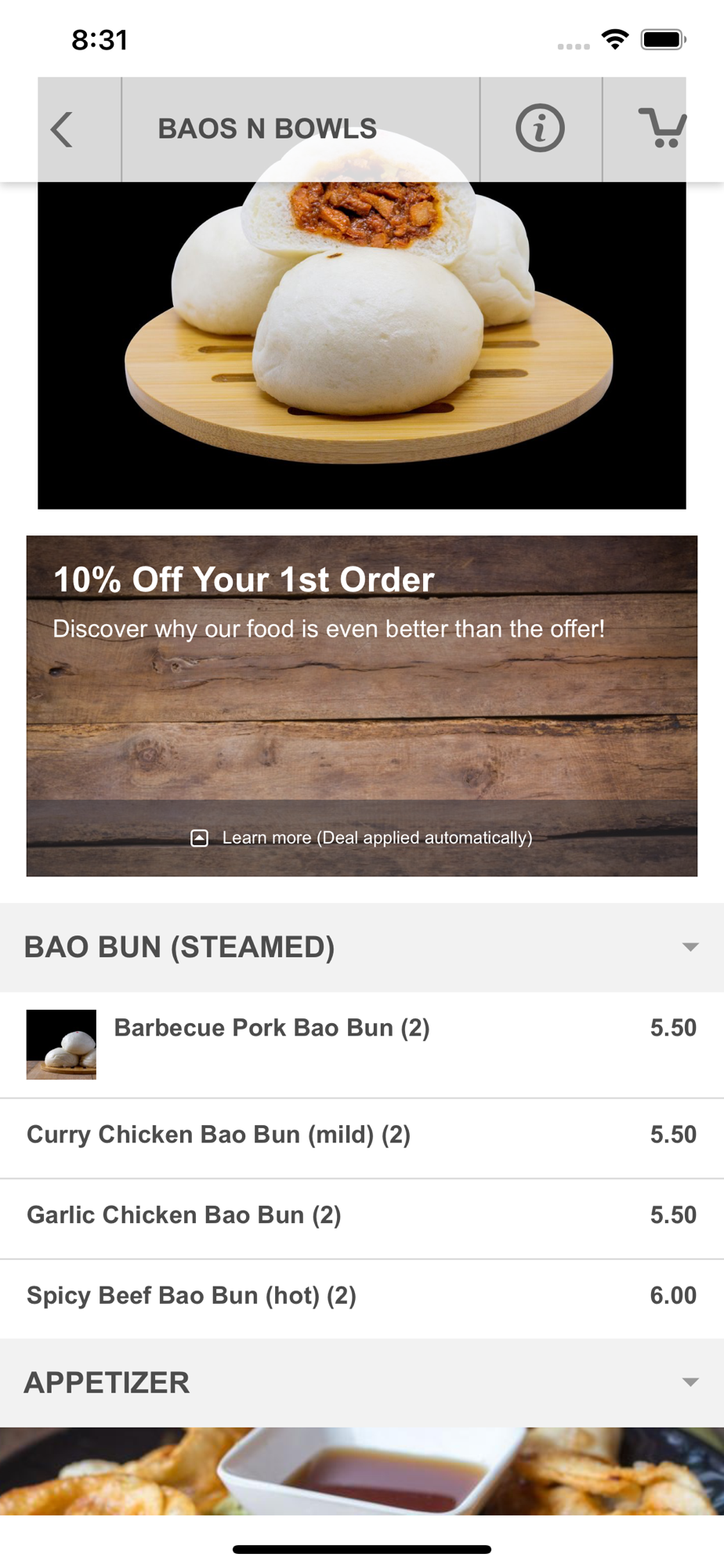The width and height of the screenshot is (724, 1568).
Task: Select Barbecue Pork Bao Bun (2)
Action: point(271,1028)
